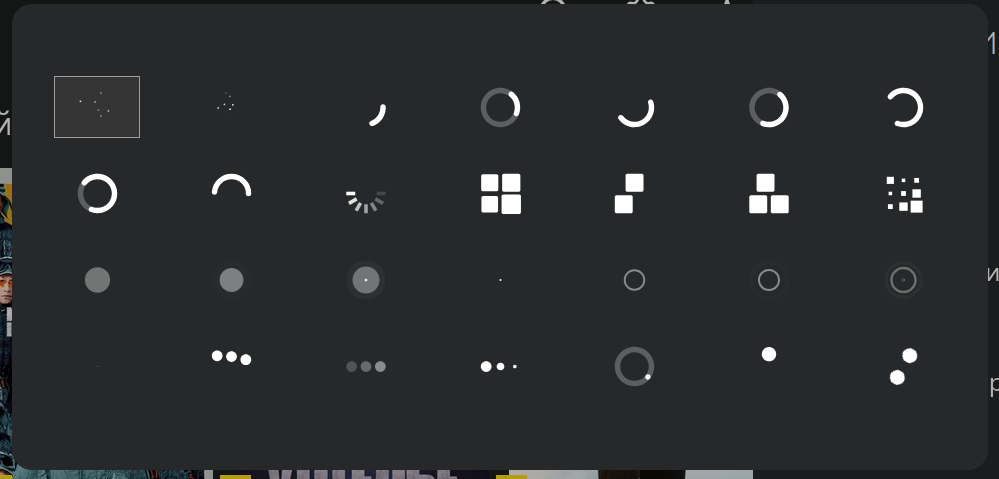Select the scattered-dots loader in the highlighted box

[x=97, y=106]
